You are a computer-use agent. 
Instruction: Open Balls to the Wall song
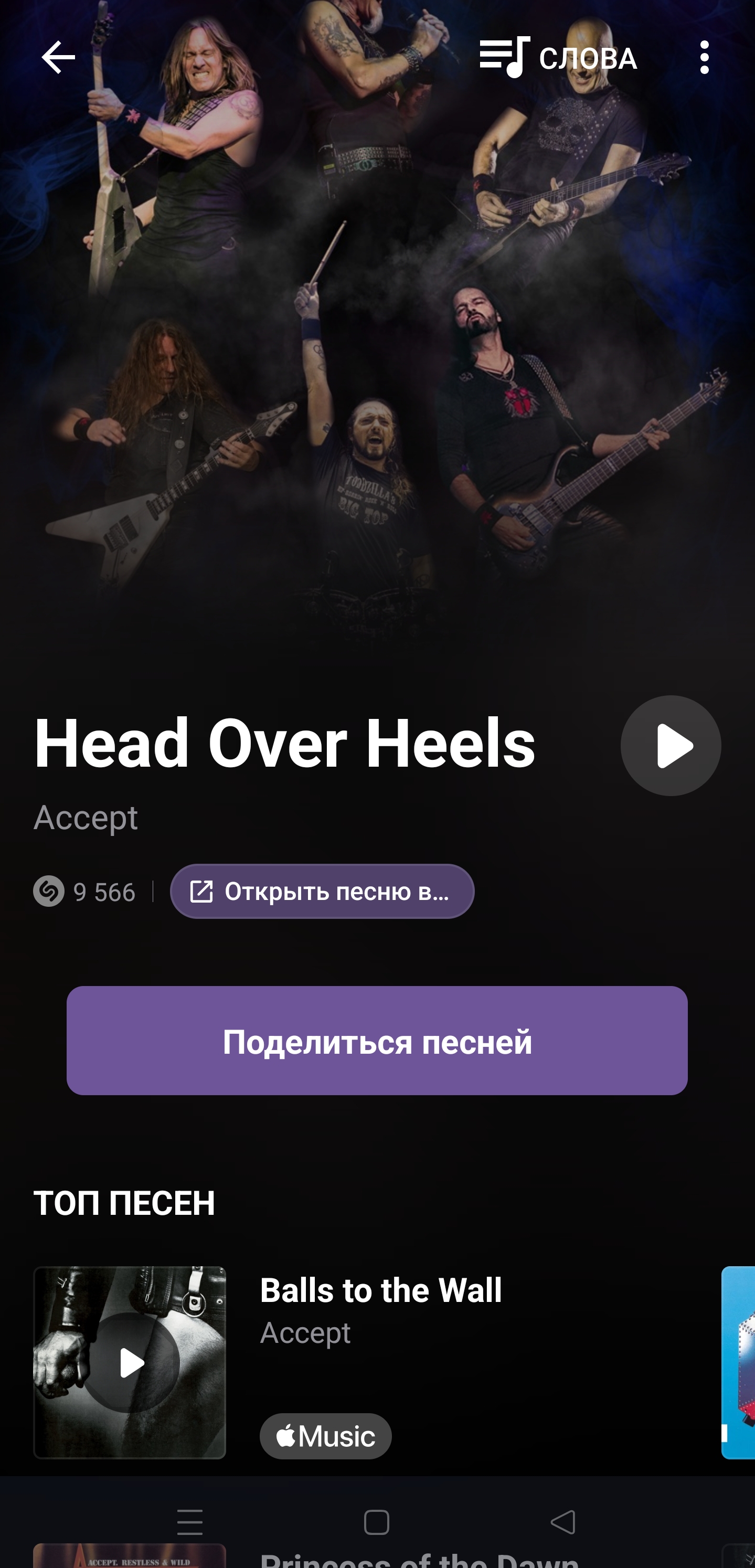pos(381,1290)
